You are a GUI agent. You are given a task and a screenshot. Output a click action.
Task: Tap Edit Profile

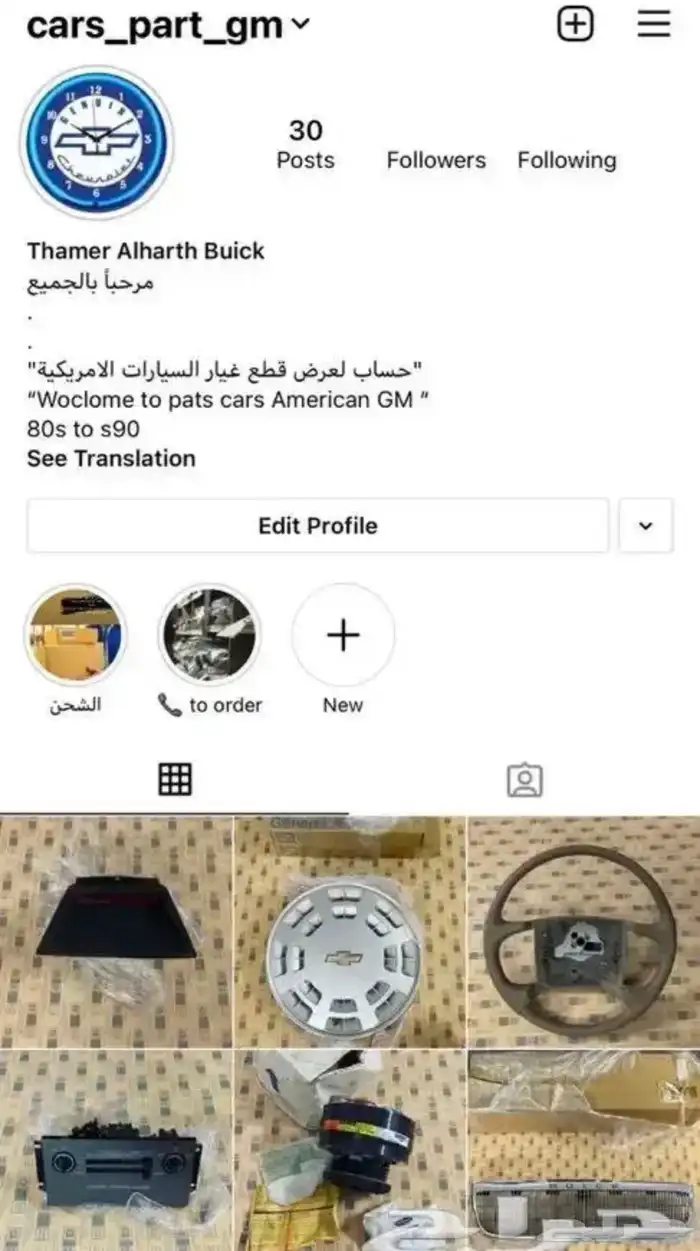318,526
